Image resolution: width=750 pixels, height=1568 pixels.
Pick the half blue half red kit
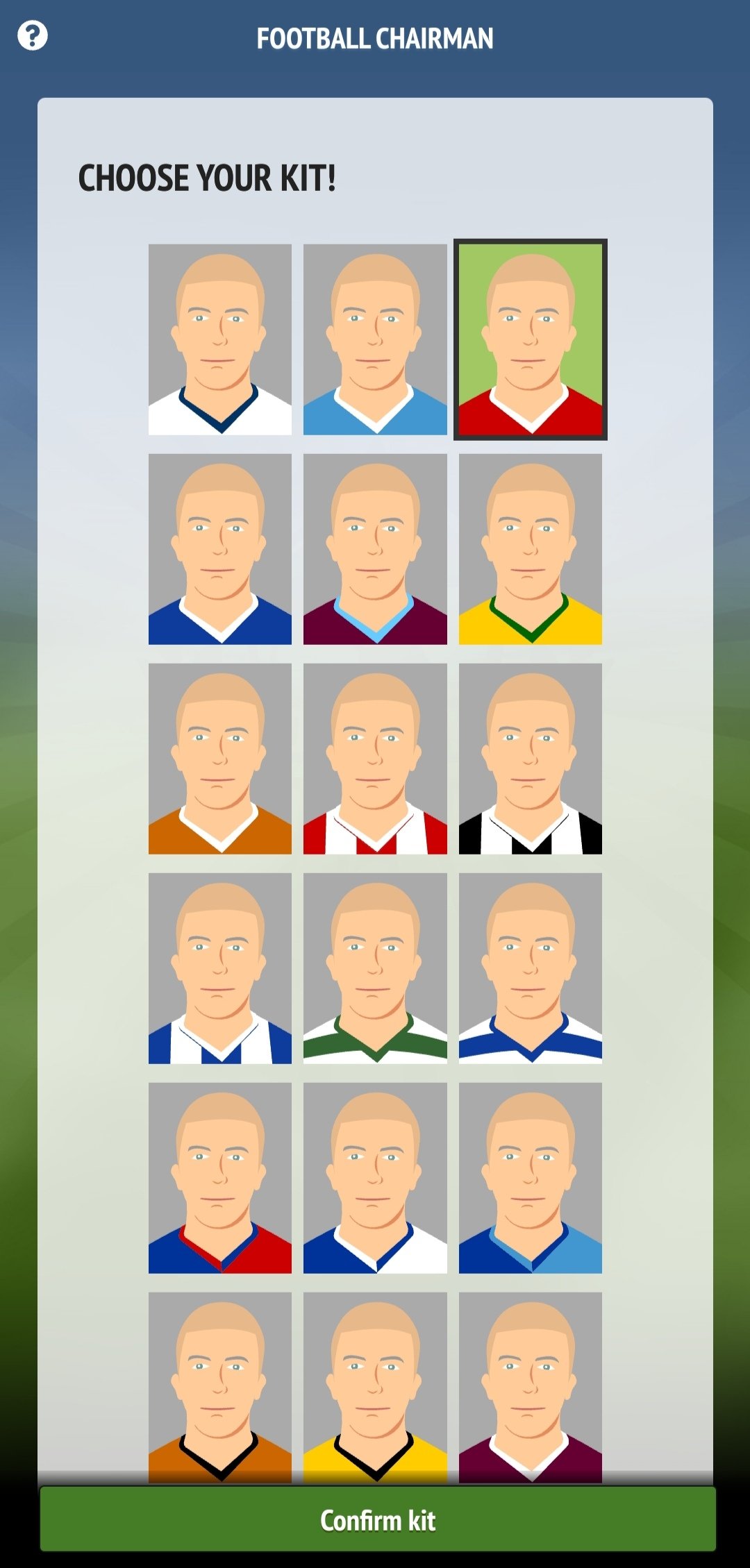(219, 1178)
